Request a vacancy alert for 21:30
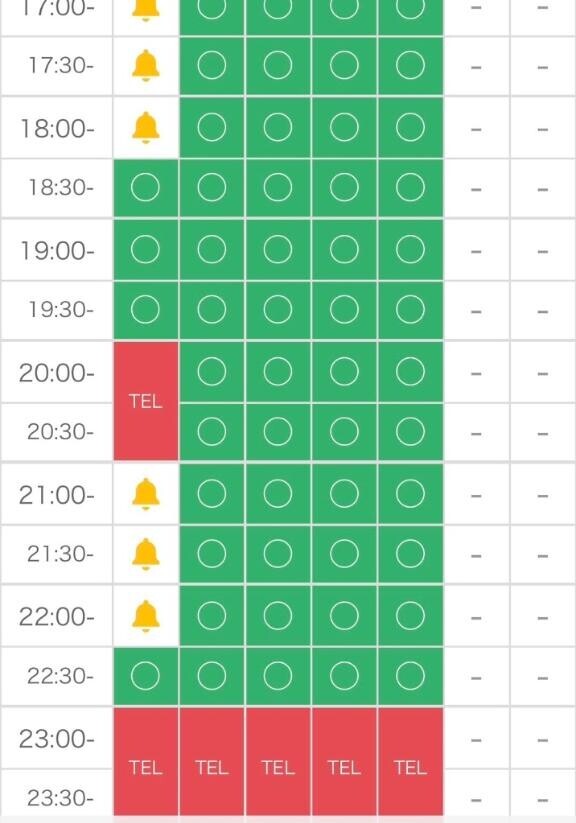The image size is (576, 823). coord(145,554)
